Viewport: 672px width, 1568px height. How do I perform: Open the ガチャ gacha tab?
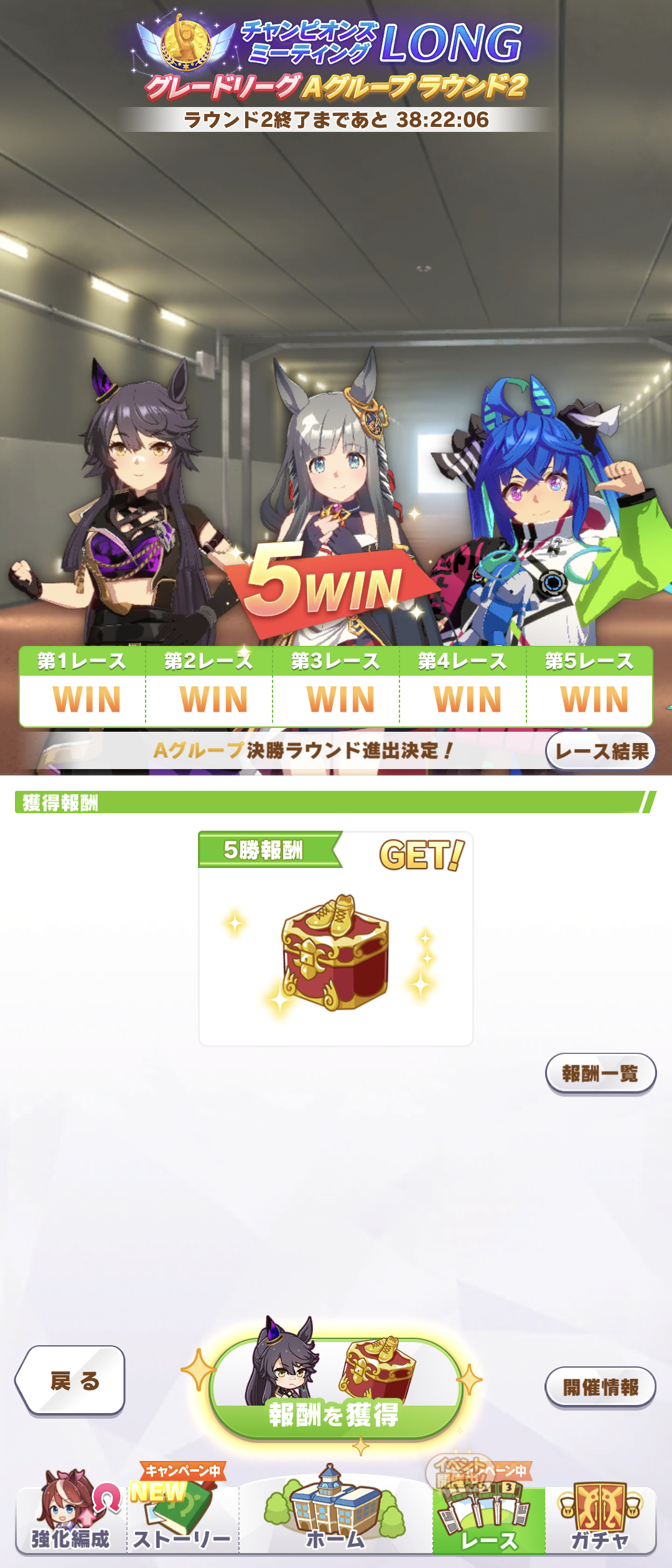(600, 1518)
